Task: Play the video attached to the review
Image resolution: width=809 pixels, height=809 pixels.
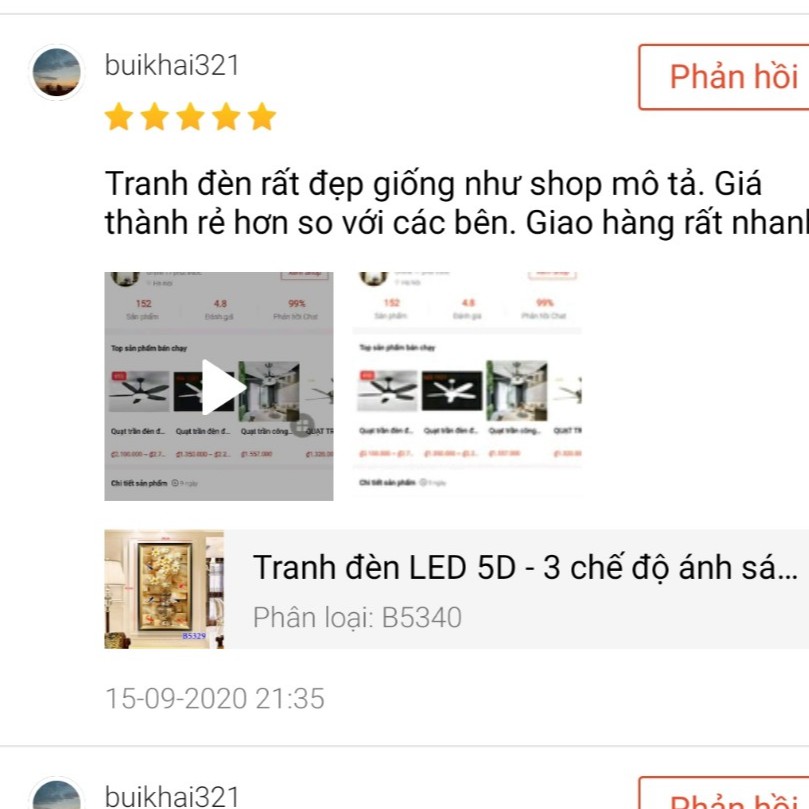Action: coord(219,386)
